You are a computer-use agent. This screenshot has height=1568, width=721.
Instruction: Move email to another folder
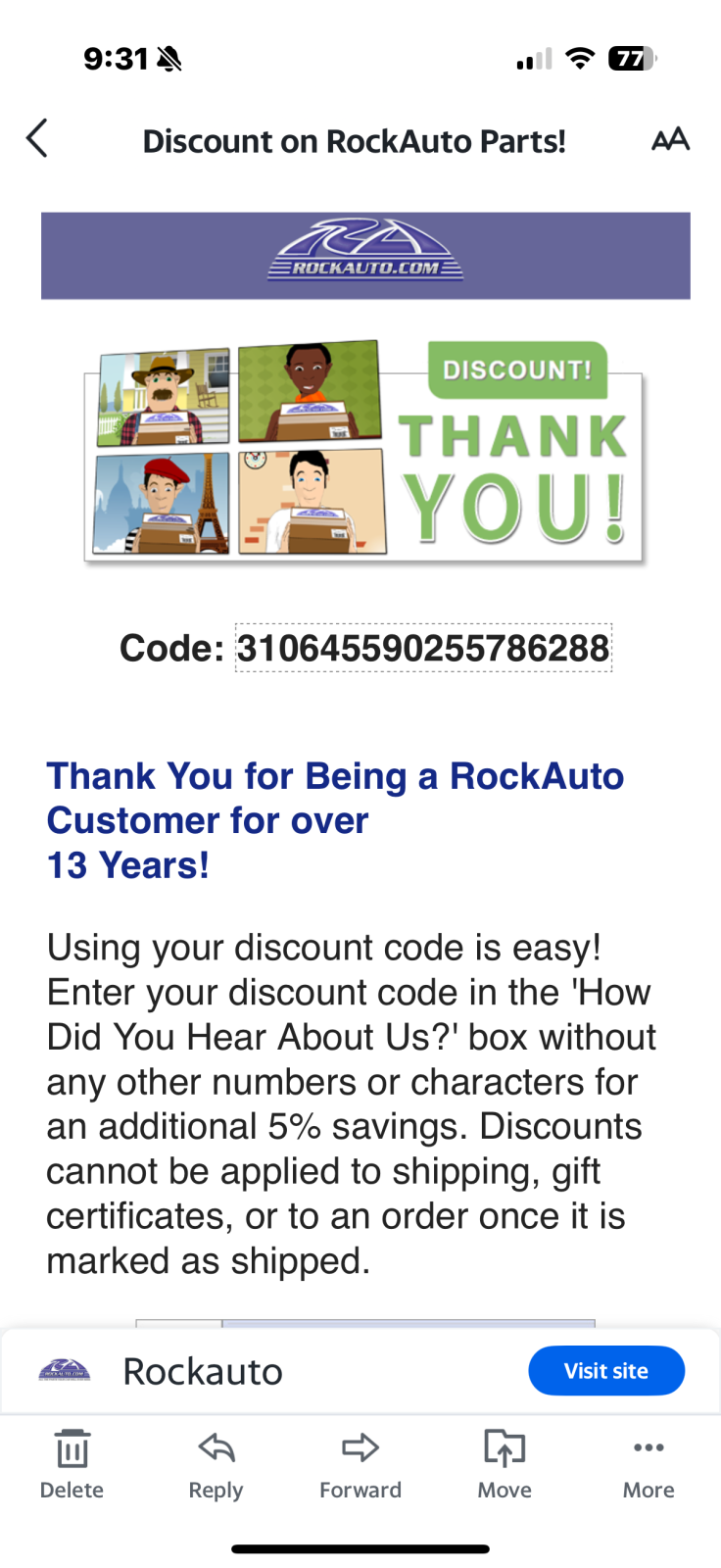tap(505, 1464)
